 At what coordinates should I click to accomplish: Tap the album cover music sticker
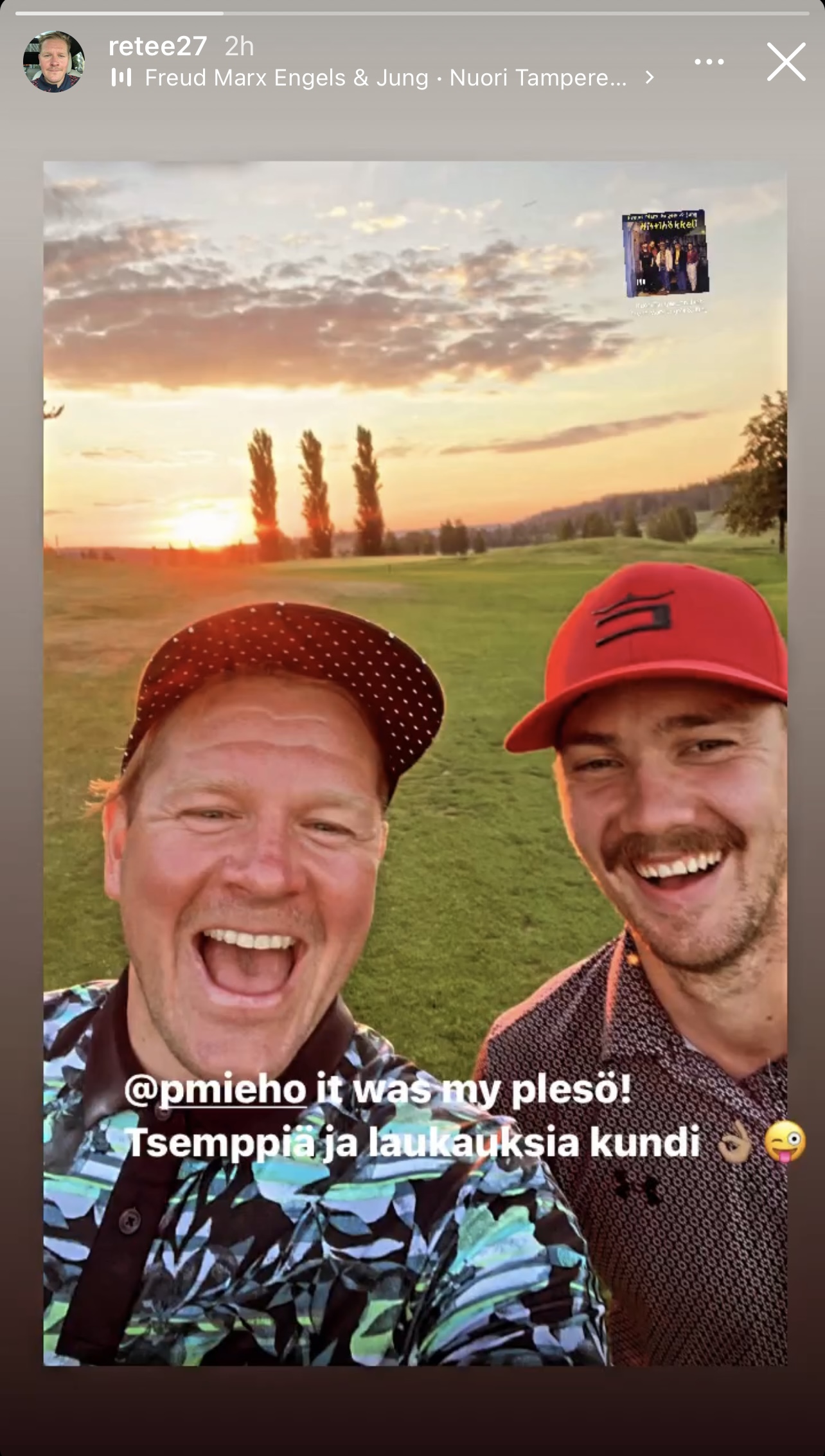tap(666, 254)
